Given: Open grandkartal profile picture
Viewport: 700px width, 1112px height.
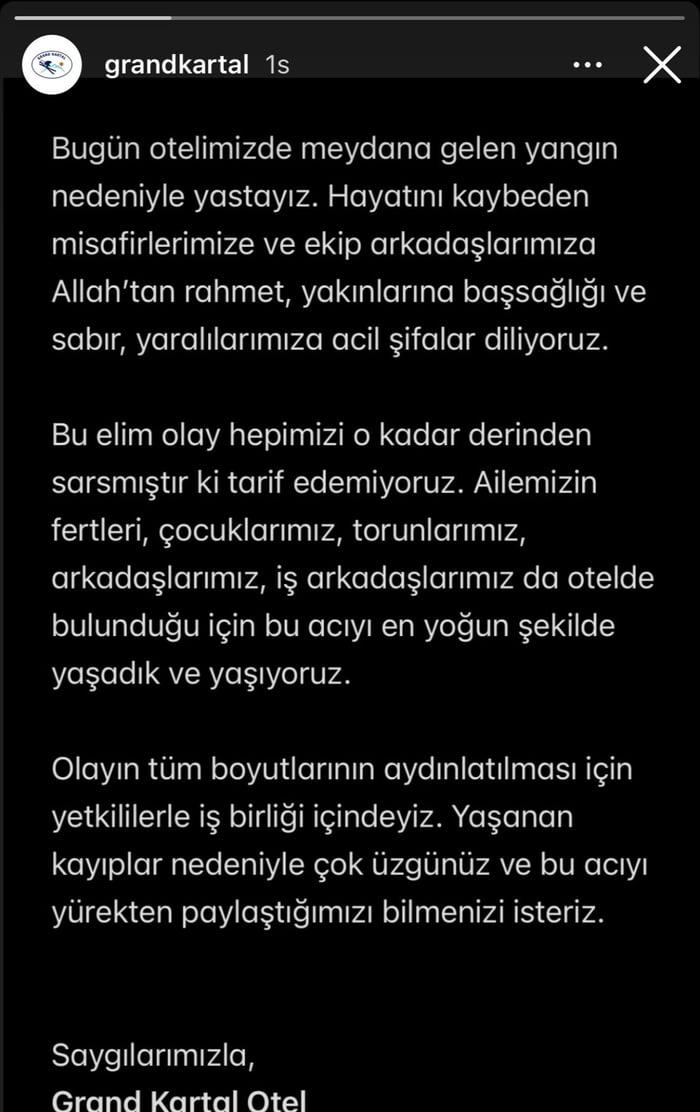Looking at the screenshot, I should (51, 65).
